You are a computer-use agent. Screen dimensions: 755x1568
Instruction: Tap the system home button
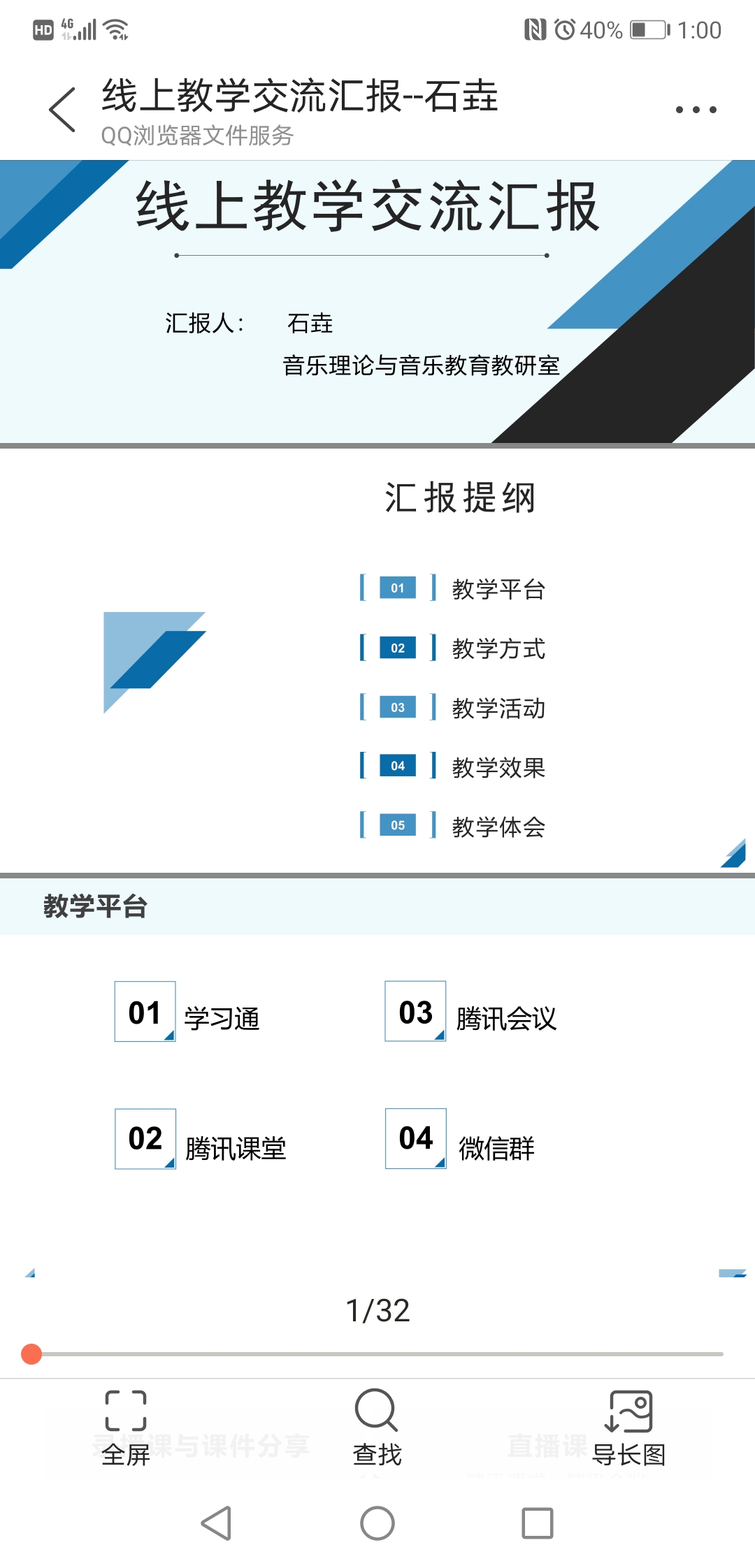pyautogui.click(x=377, y=1523)
